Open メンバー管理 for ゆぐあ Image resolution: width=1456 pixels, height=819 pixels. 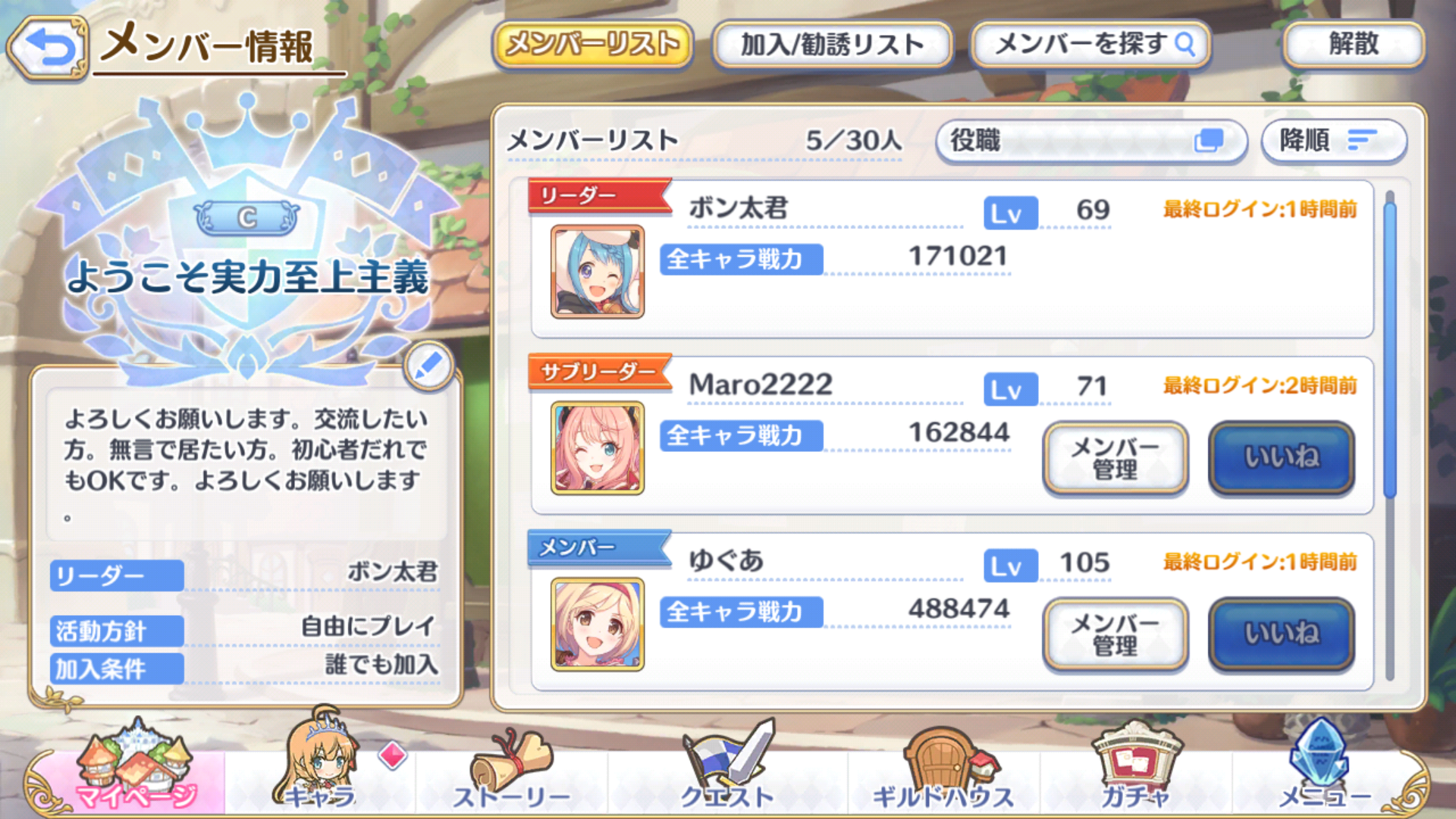click(x=1115, y=634)
